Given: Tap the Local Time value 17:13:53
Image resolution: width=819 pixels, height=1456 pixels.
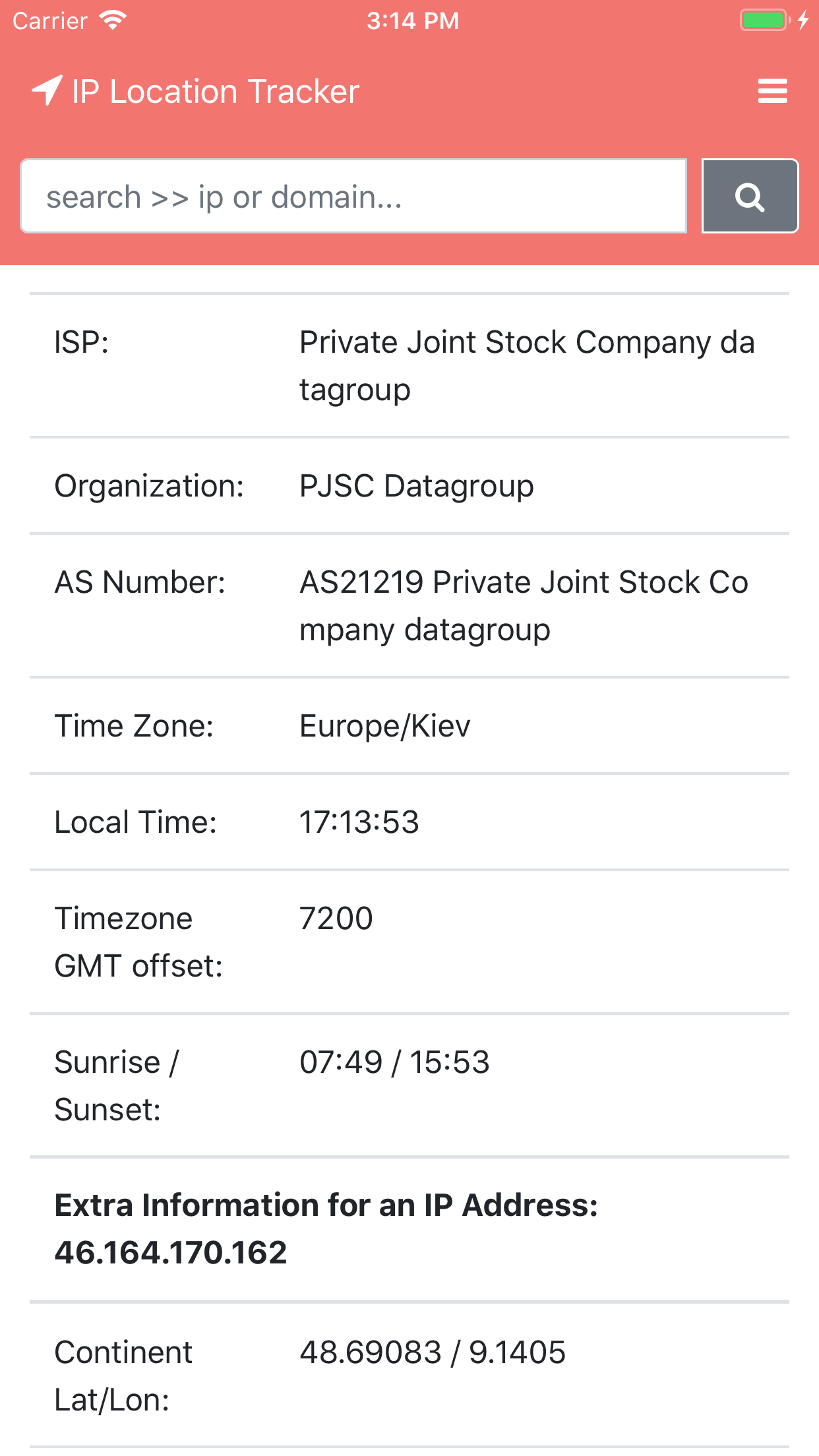Looking at the screenshot, I should [359, 821].
